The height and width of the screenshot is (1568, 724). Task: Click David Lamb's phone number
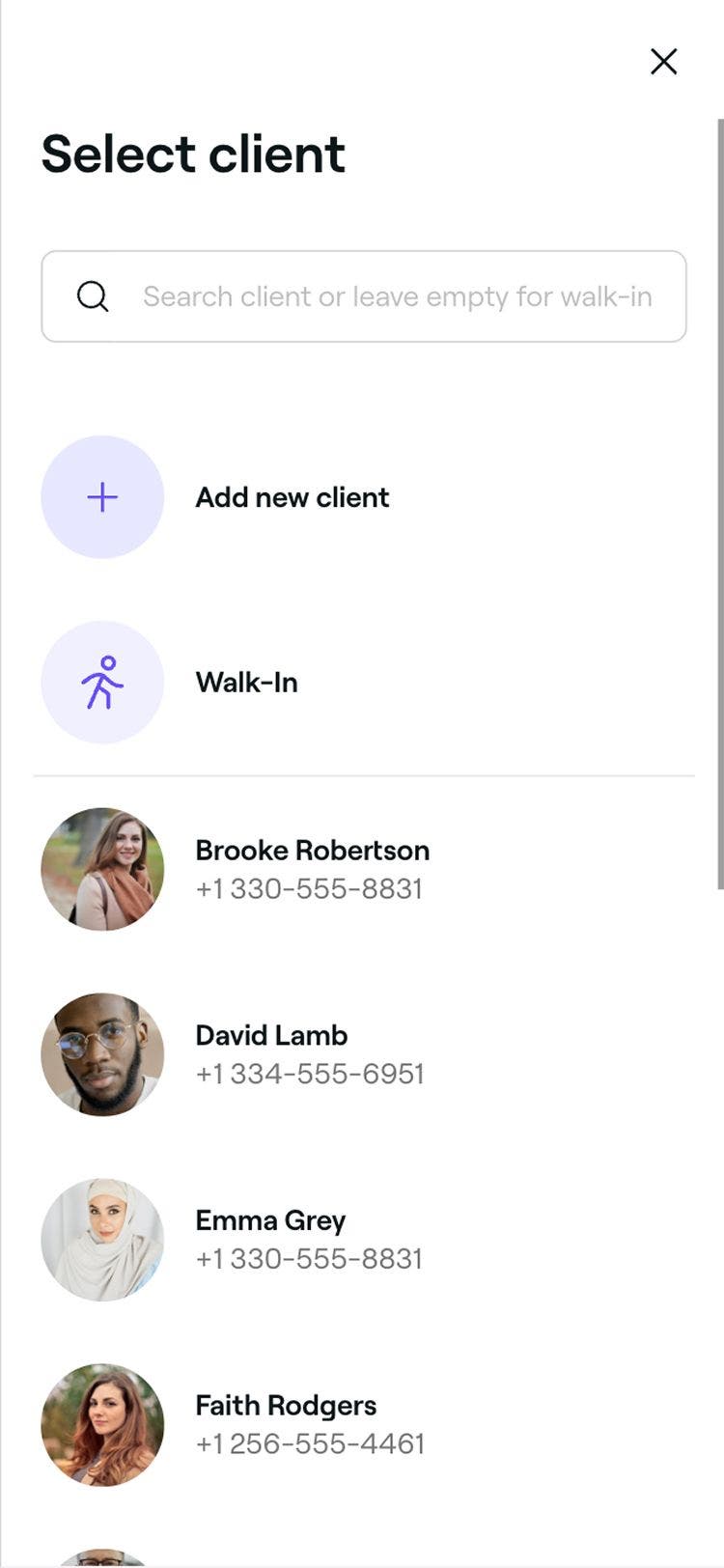point(311,1074)
